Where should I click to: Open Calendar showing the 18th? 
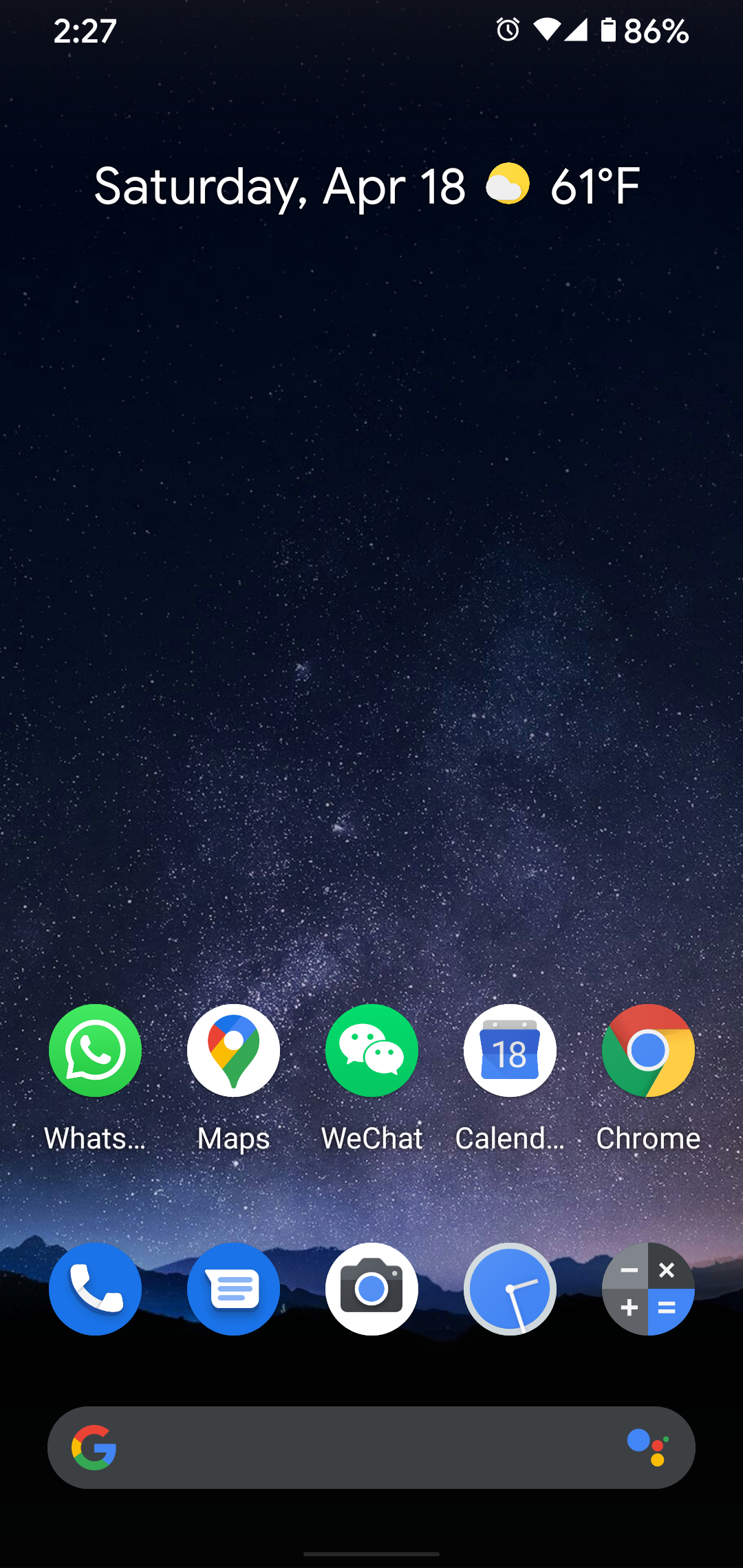(510, 1050)
